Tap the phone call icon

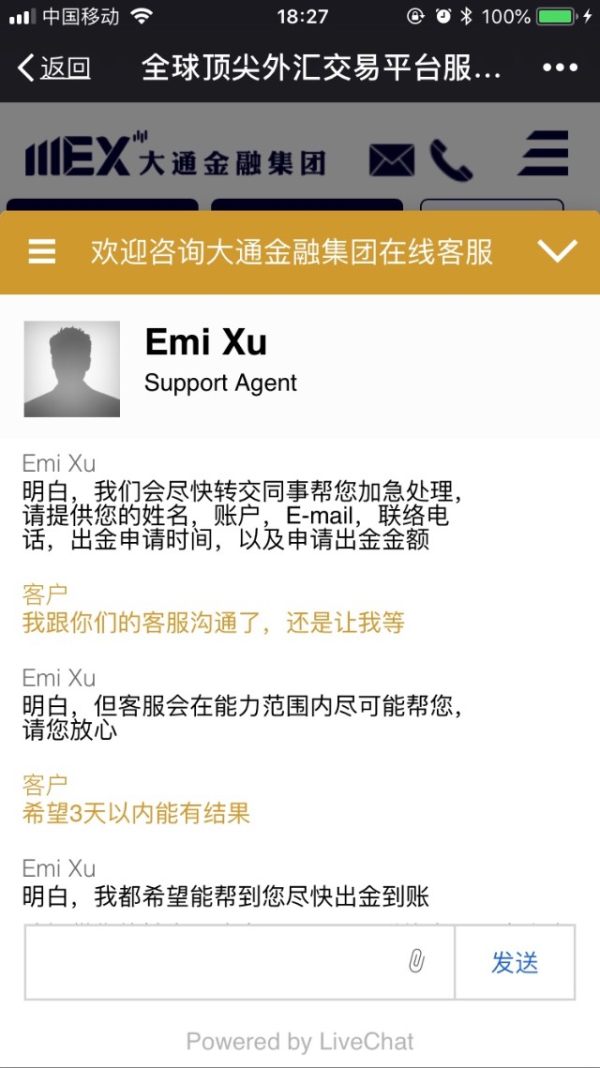click(x=451, y=160)
